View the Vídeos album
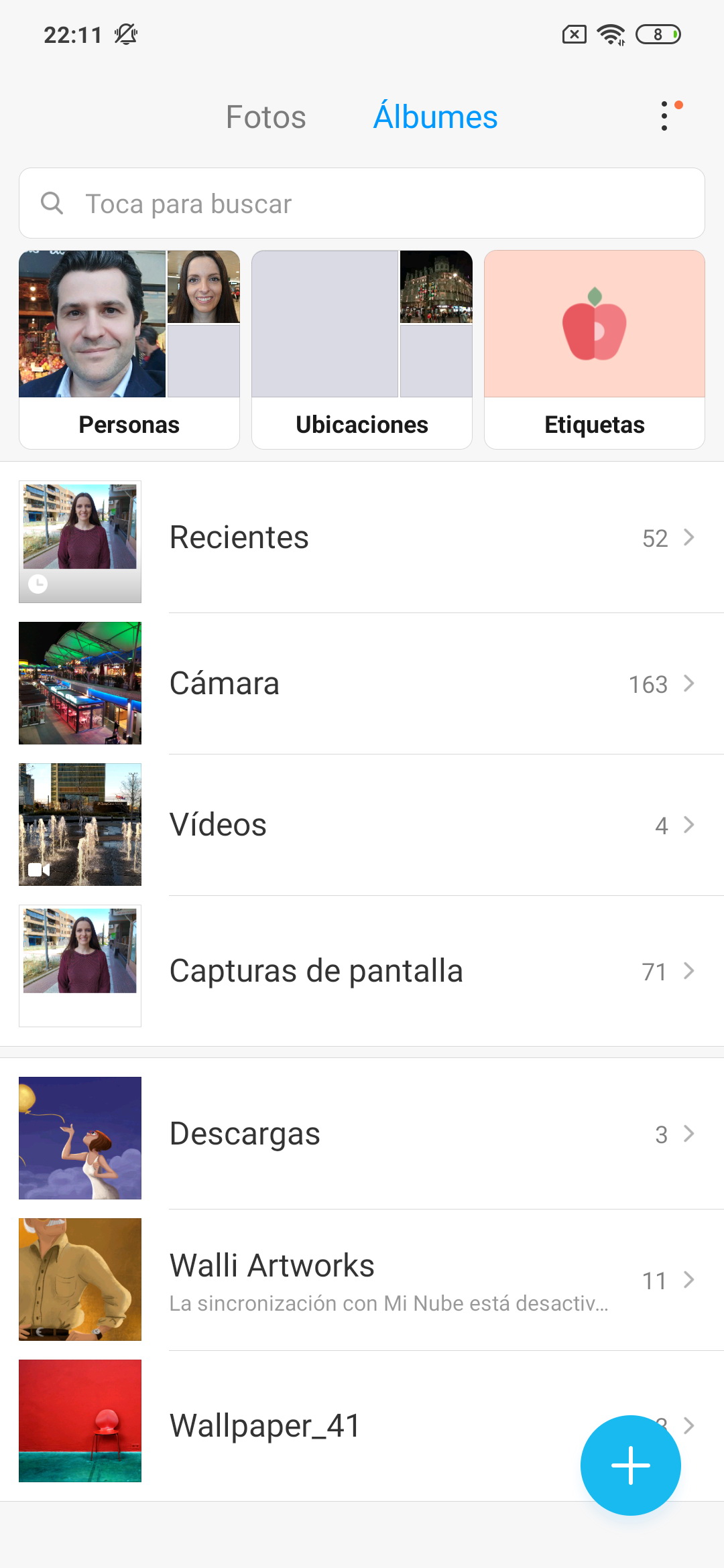Viewport: 724px width, 1568px height. (362, 825)
